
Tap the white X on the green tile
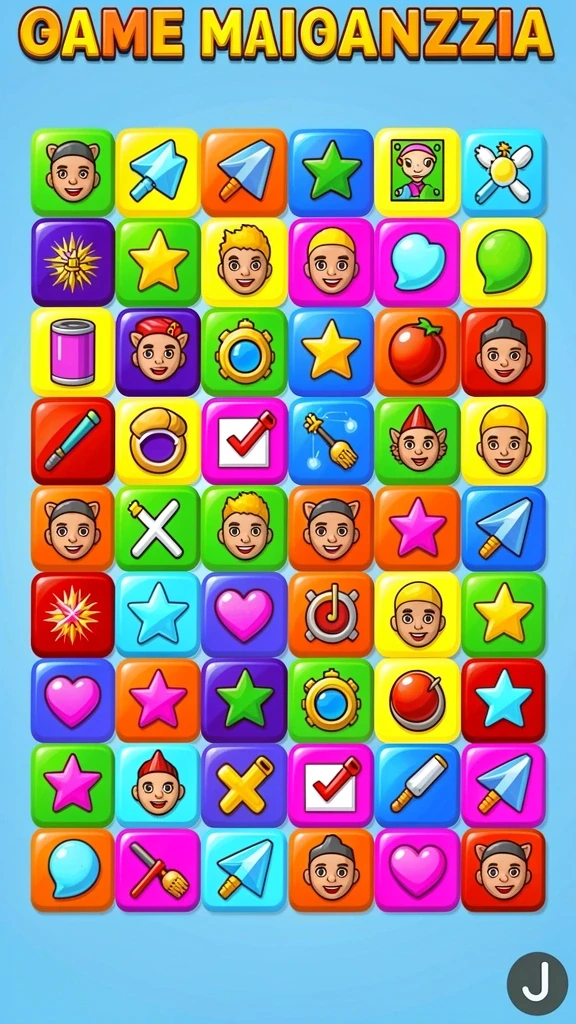pyautogui.click(x=158, y=528)
